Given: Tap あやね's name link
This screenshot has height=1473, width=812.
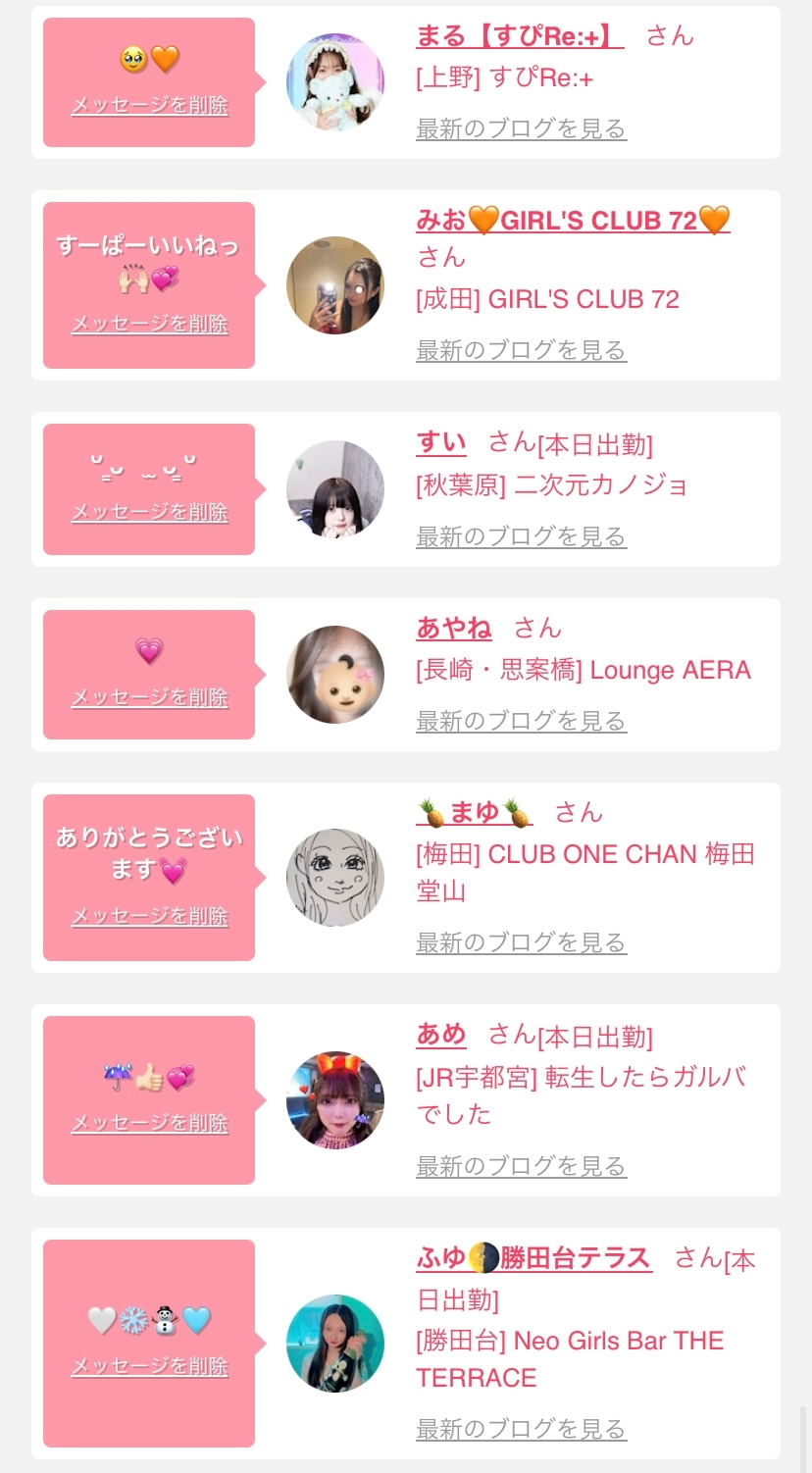Looking at the screenshot, I should tap(454, 628).
